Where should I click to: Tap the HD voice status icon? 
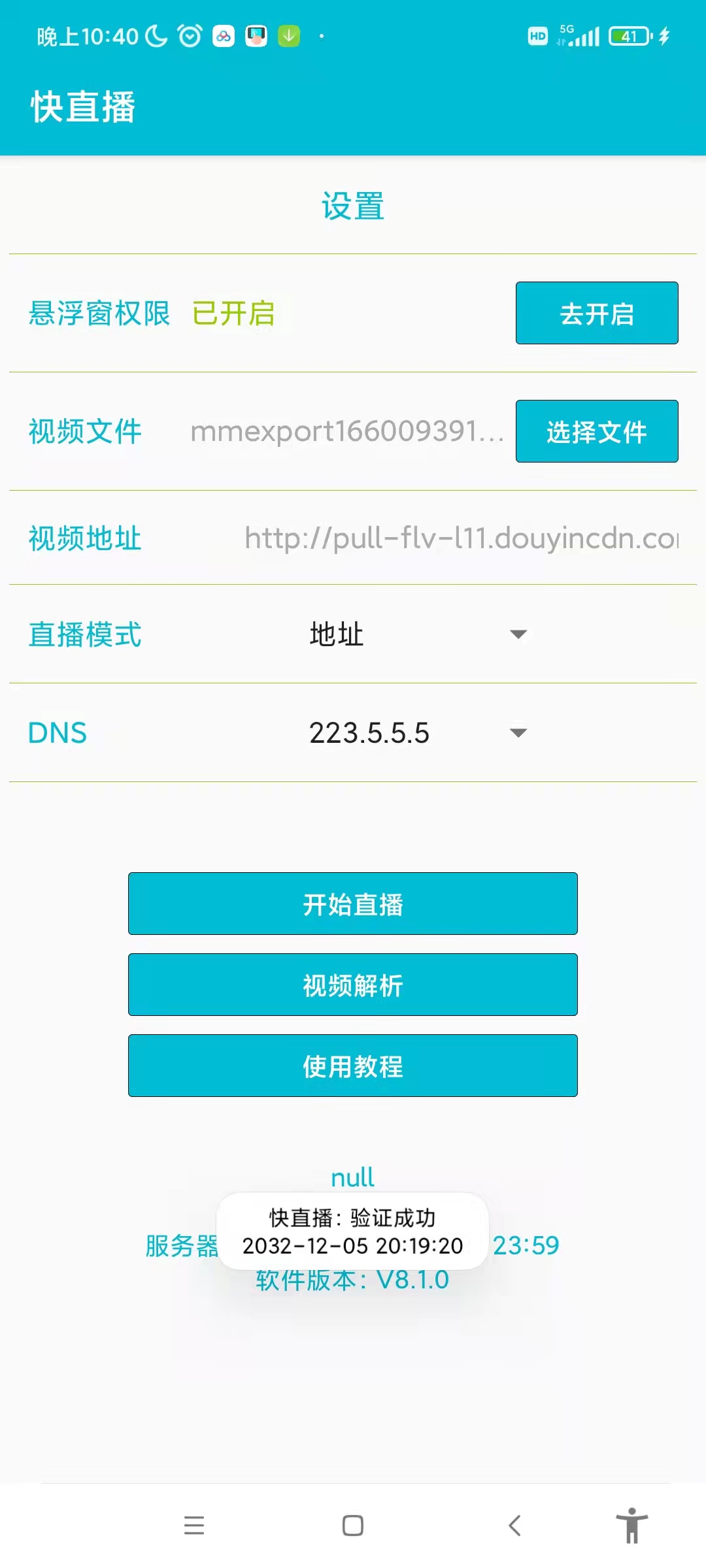(537, 37)
